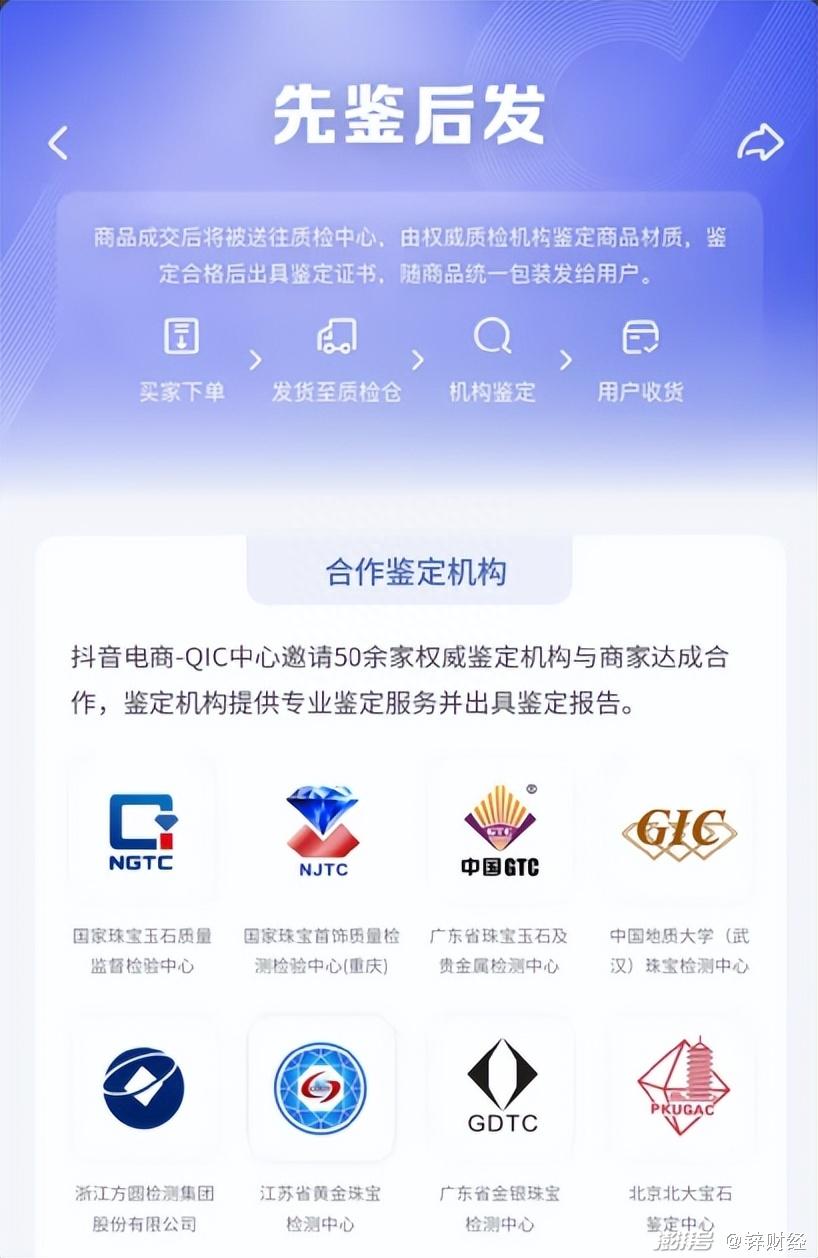Open 国家珠宝玉石质量监督检验中心 details
Screen dimensions: 818x1258
142,952
